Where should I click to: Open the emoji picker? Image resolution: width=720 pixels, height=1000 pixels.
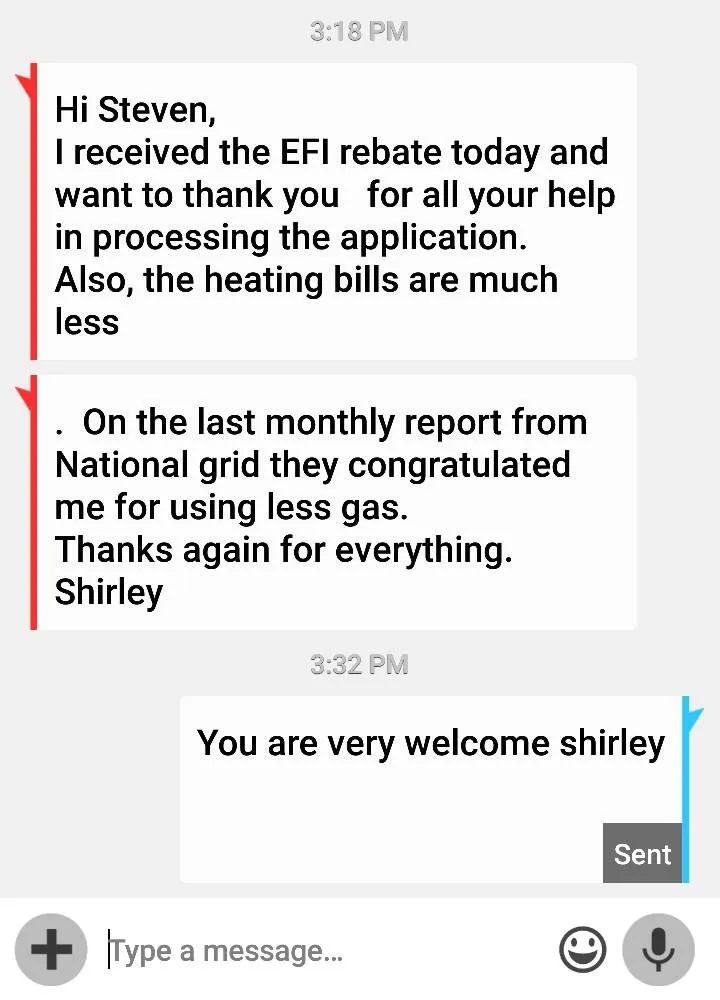click(582, 949)
